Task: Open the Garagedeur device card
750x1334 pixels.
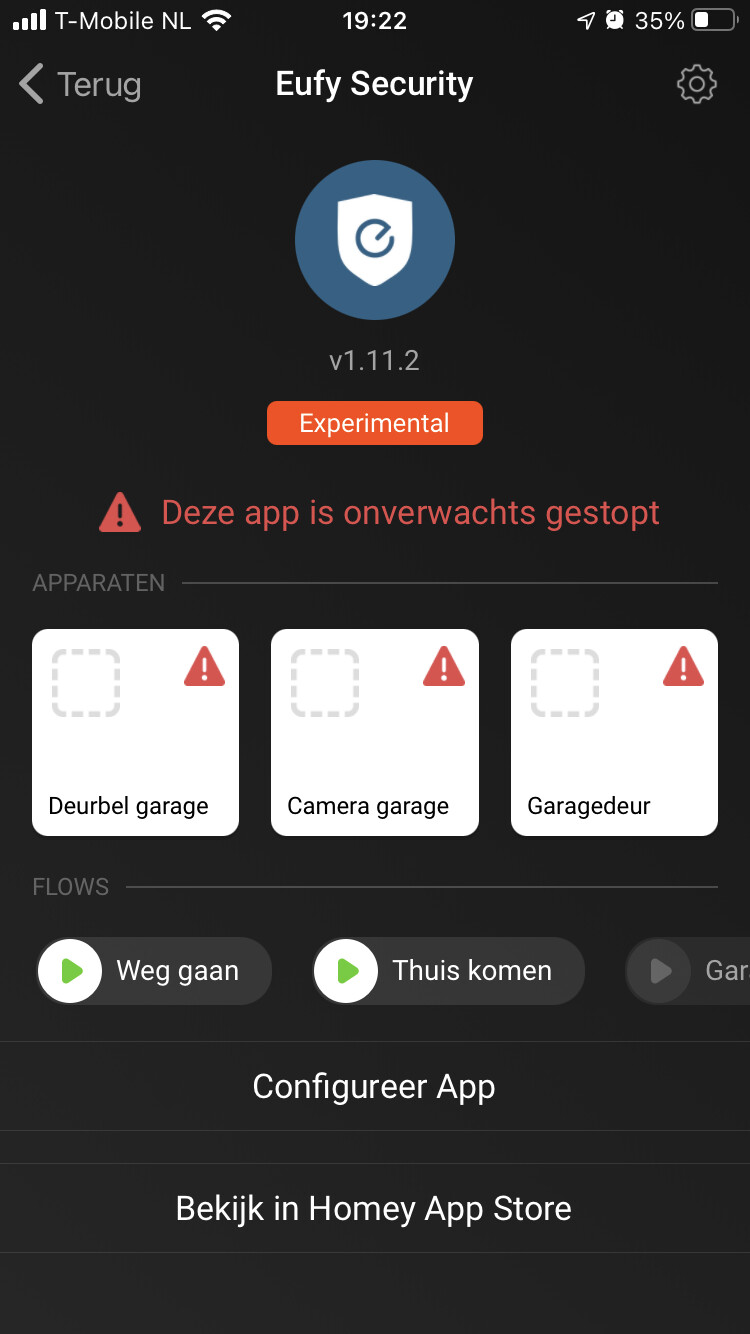Action: point(614,732)
